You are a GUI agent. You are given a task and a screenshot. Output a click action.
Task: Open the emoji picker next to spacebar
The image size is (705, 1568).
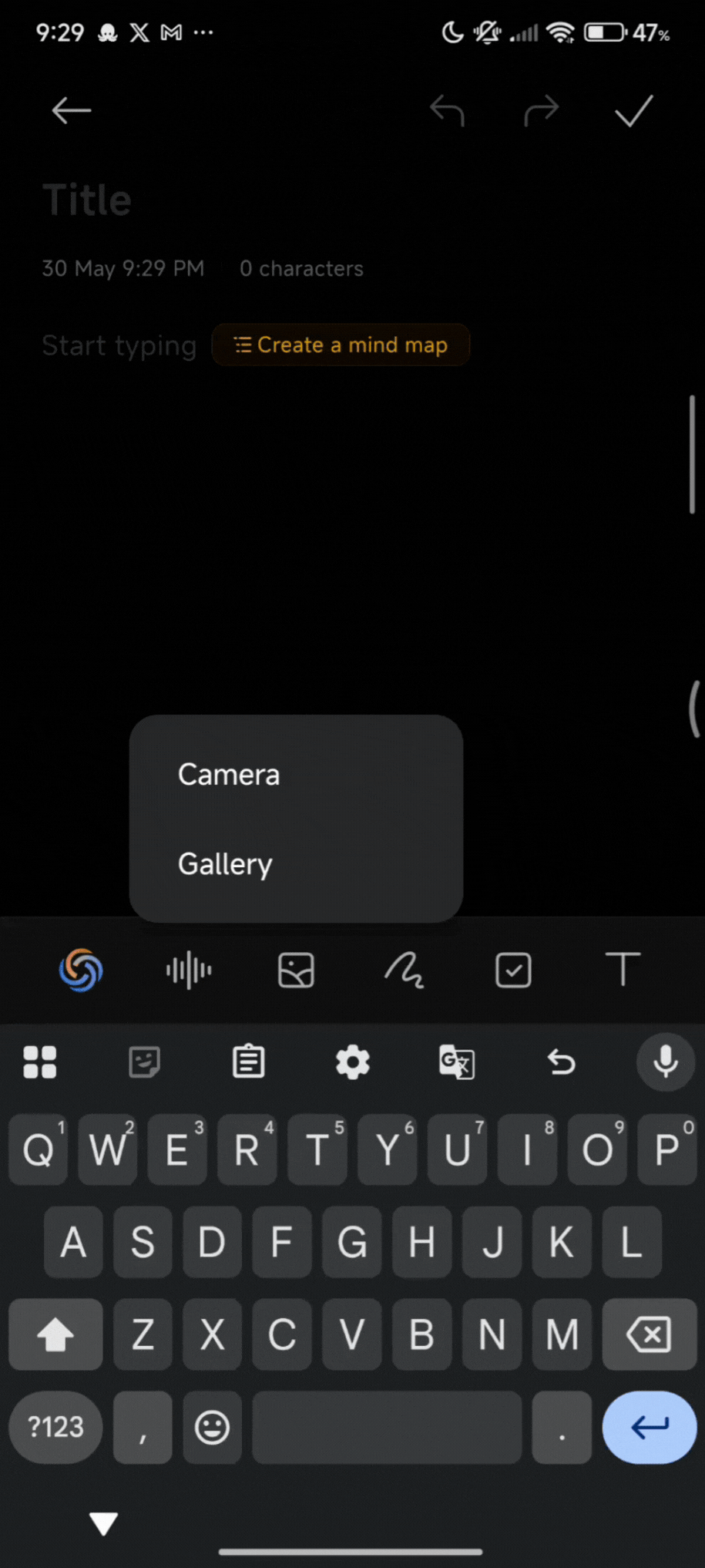coord(212,1428)
